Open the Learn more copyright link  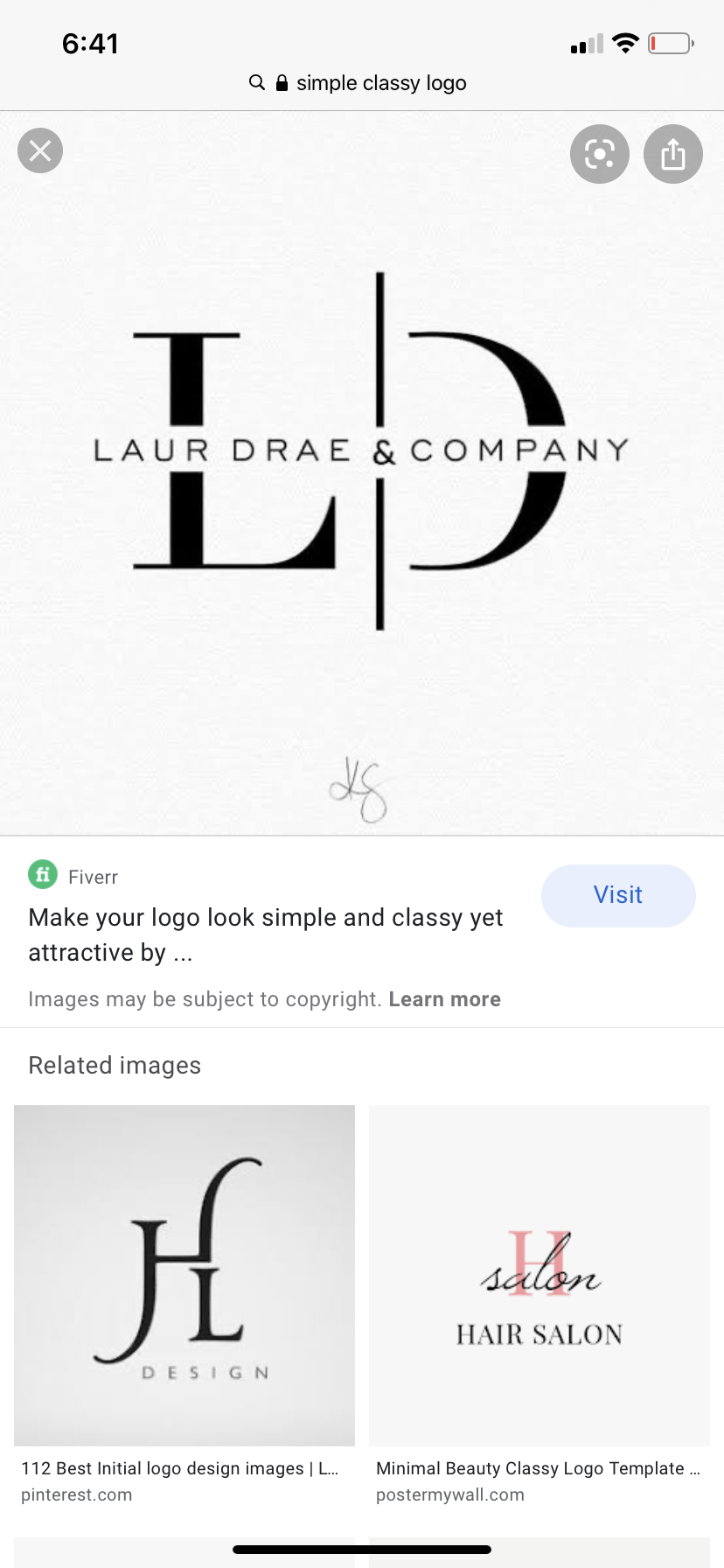click(444, 999)
